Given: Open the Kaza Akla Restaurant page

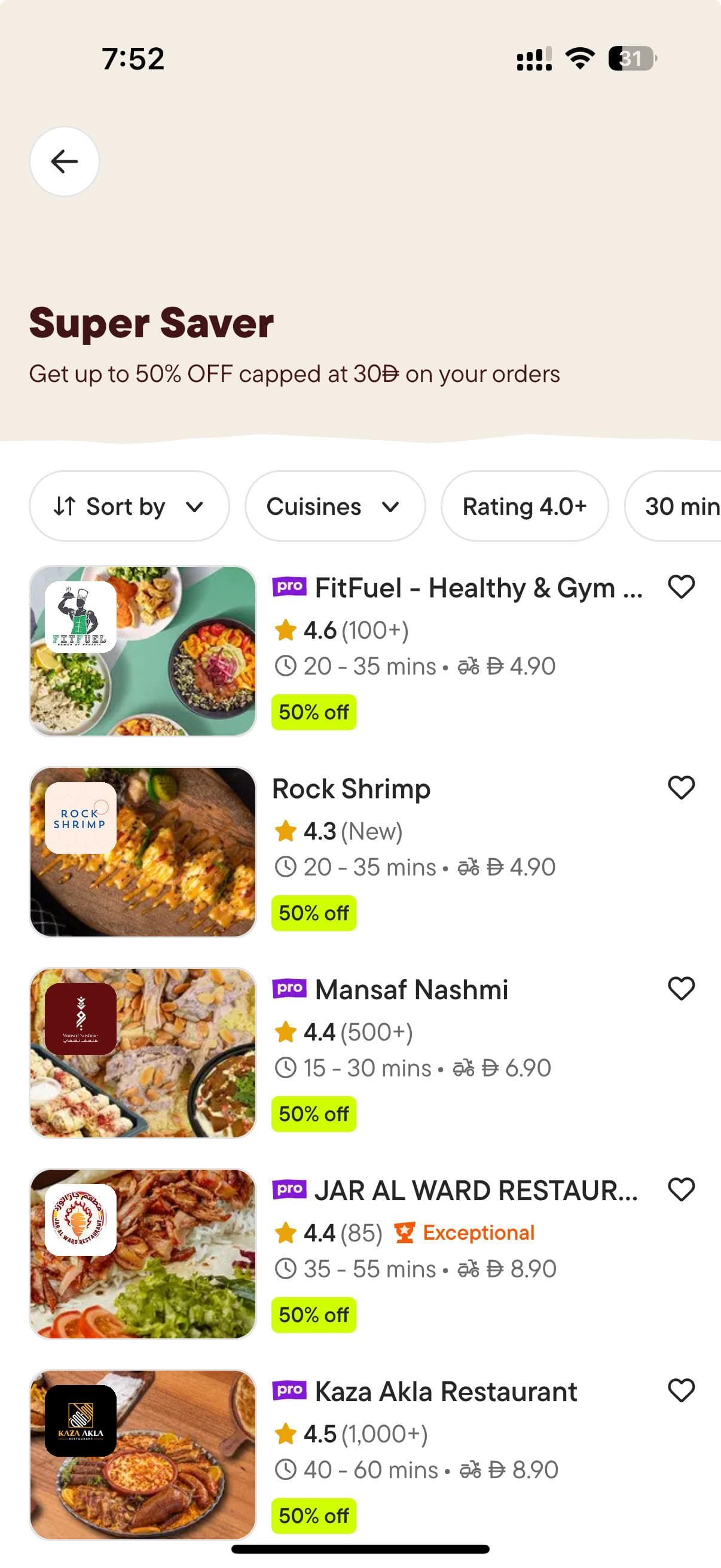Looking at the screenshot, I should tap(445, 1392).
